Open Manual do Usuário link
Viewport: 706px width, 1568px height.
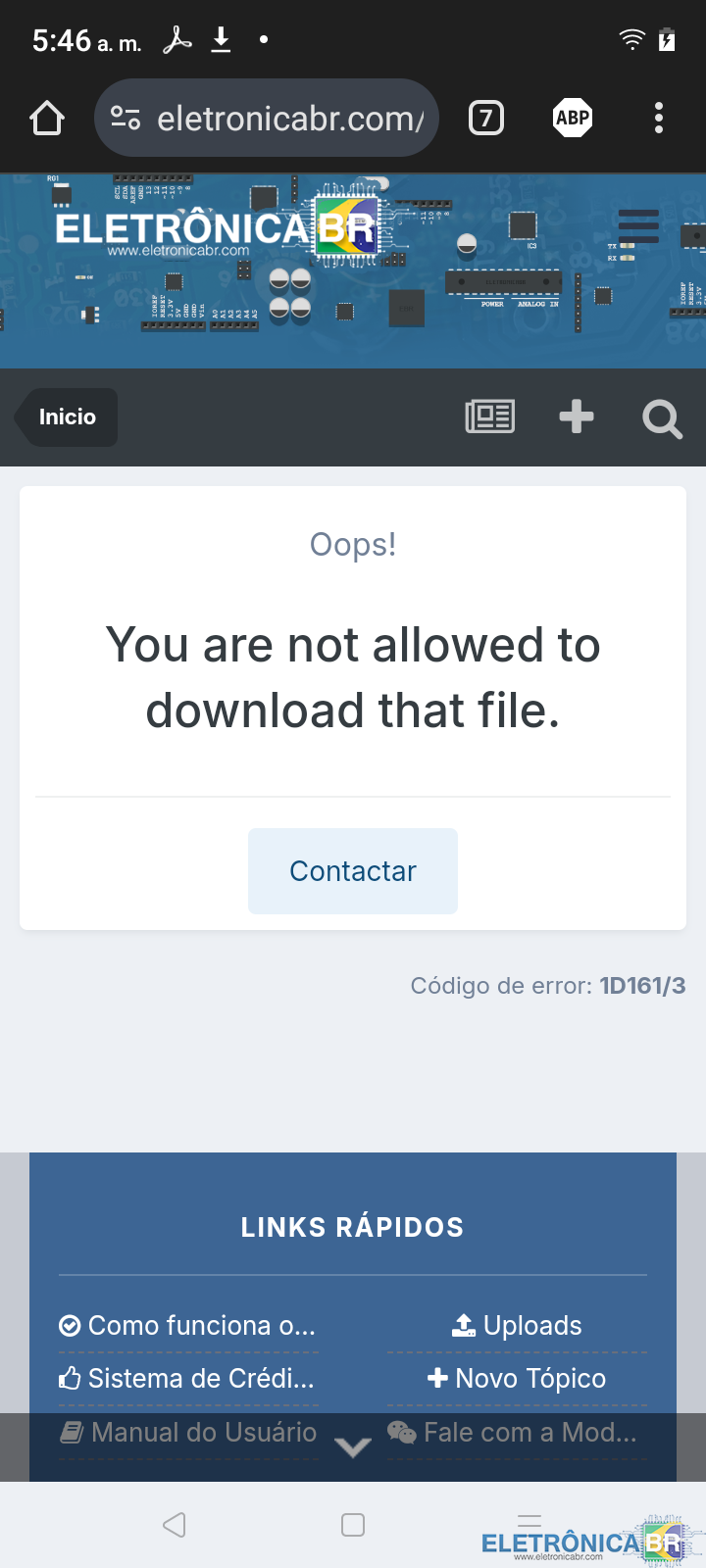pos(188,1433)
